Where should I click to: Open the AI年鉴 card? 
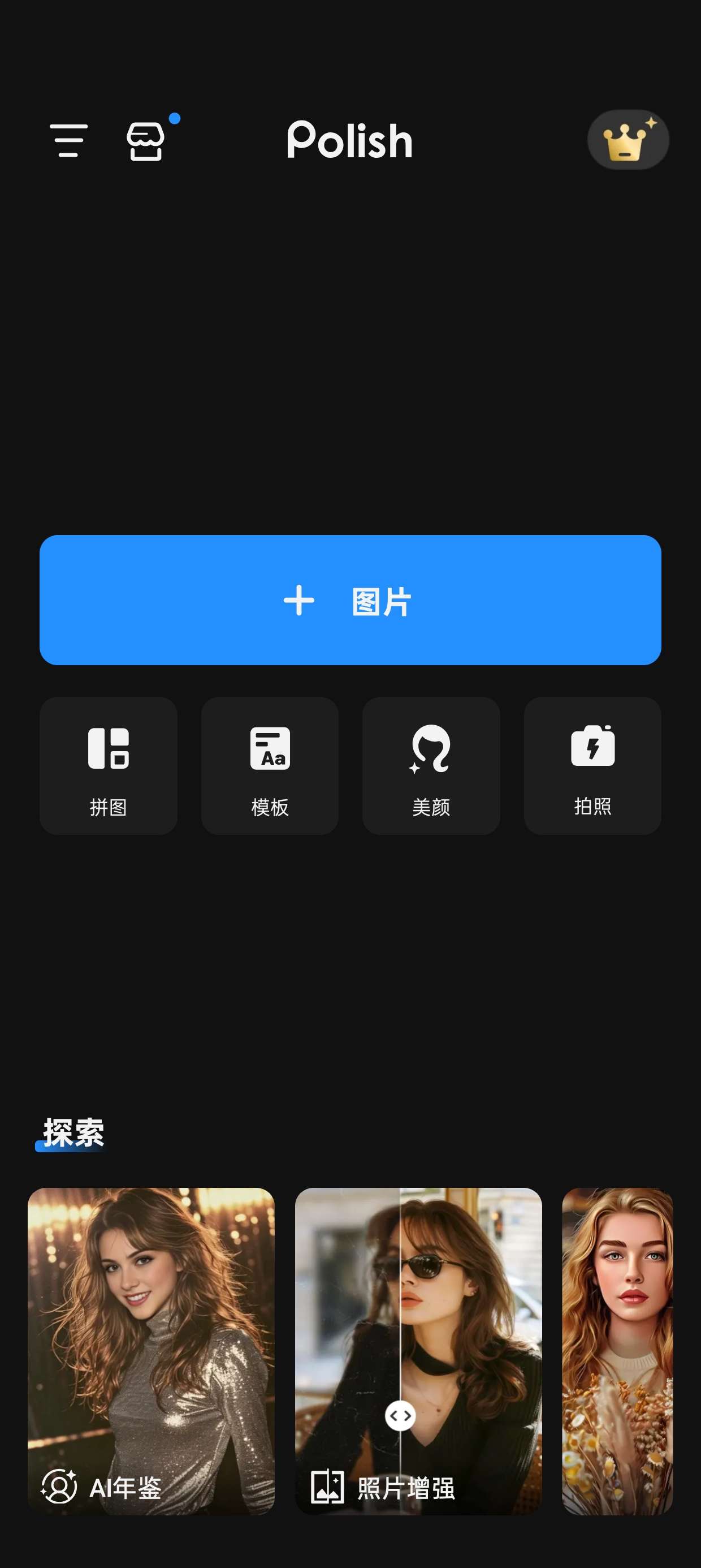151,1350
